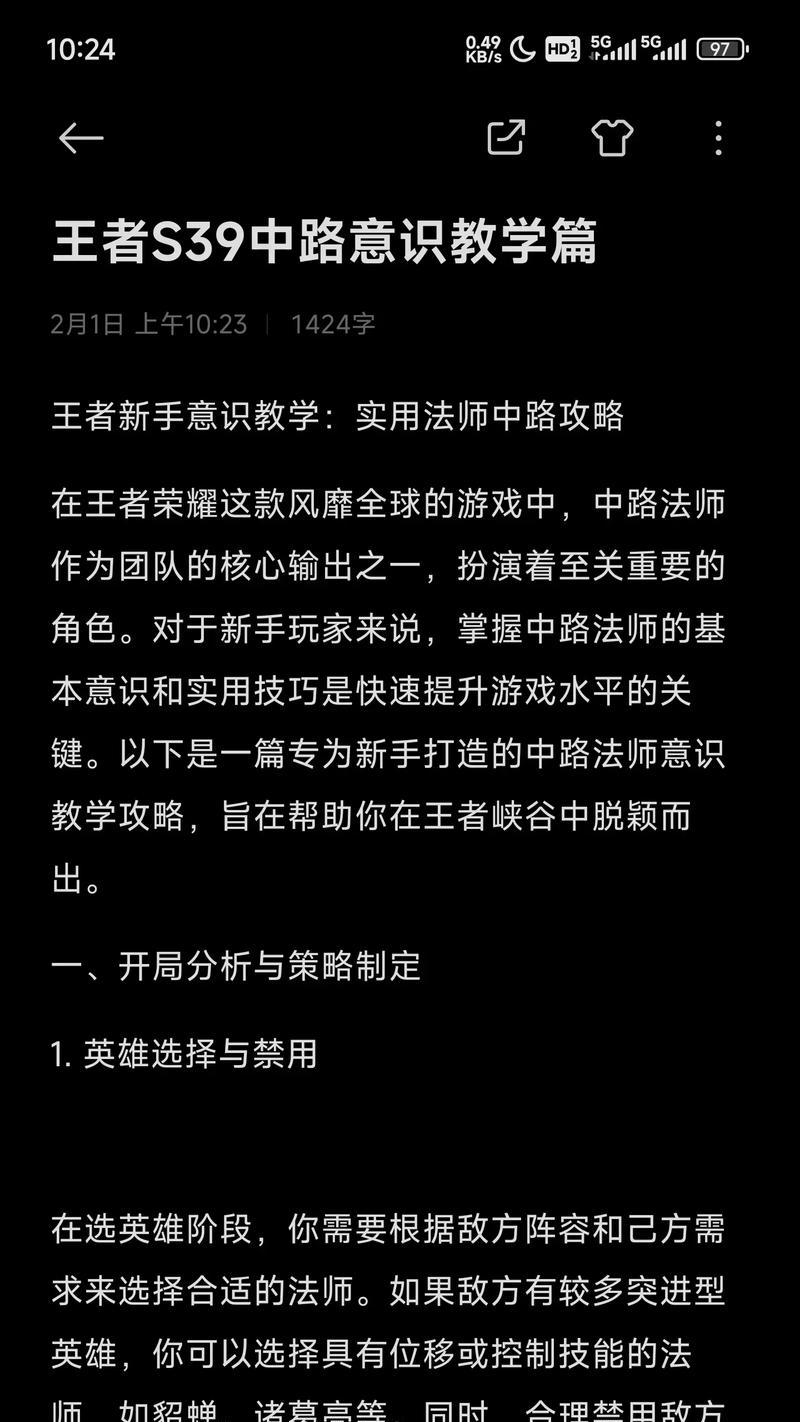Open the overflow menu
Screen dimensions: 800x1422
click(x=718, y=138)
